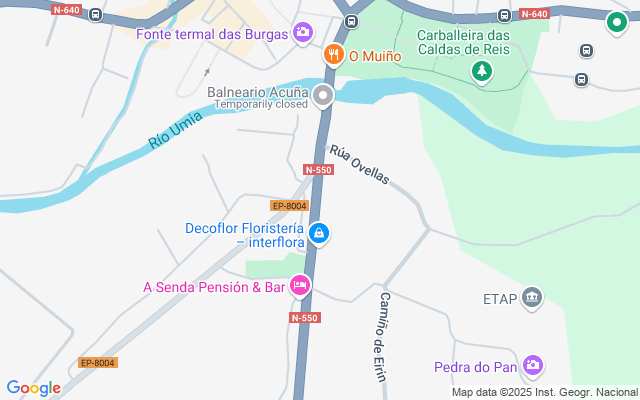640x400 pixels.
Task: Open the Balneario Acuña place marker
Action: pyautogui.click(x=323, y=96)
